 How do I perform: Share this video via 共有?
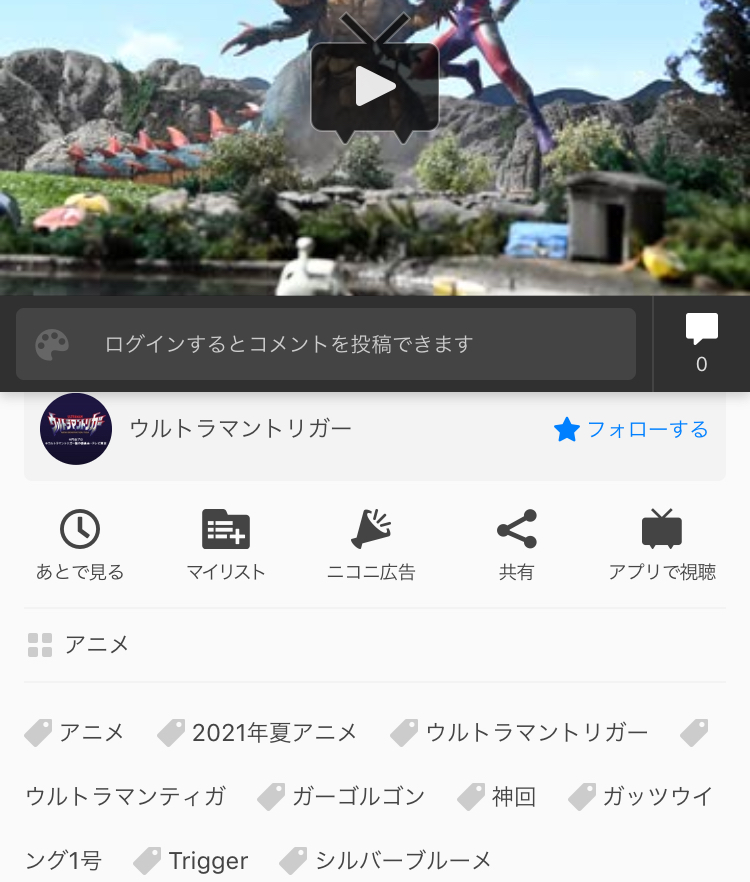(516, 545)
